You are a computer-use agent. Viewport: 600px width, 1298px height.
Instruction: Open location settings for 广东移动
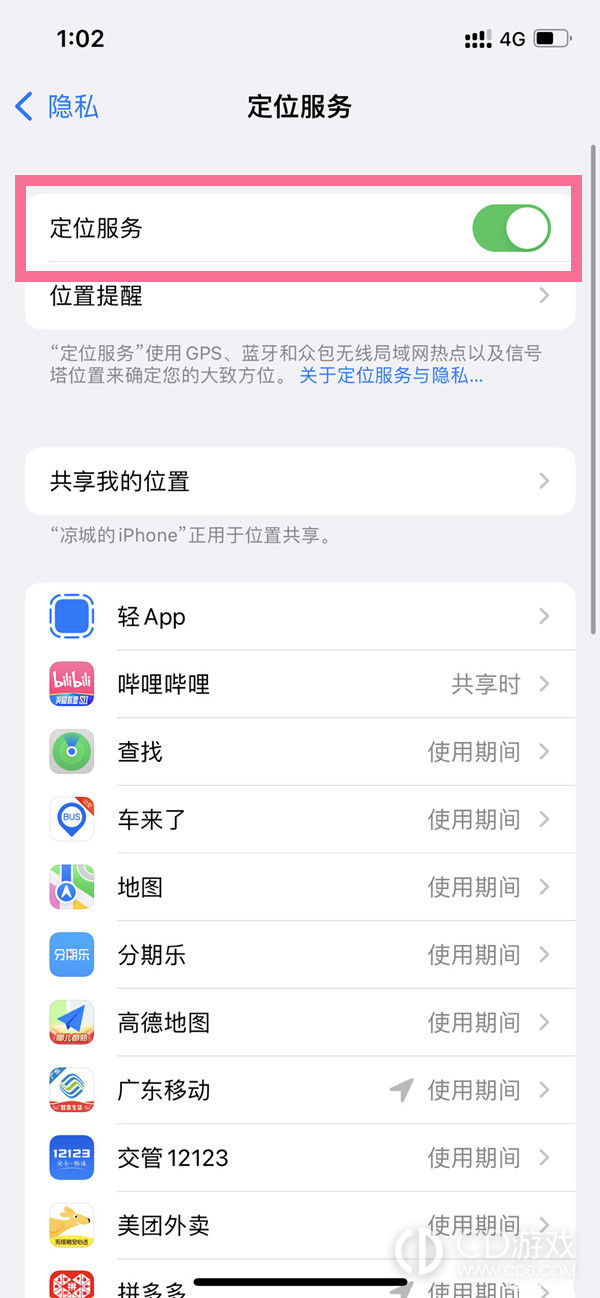point(300,1090)
